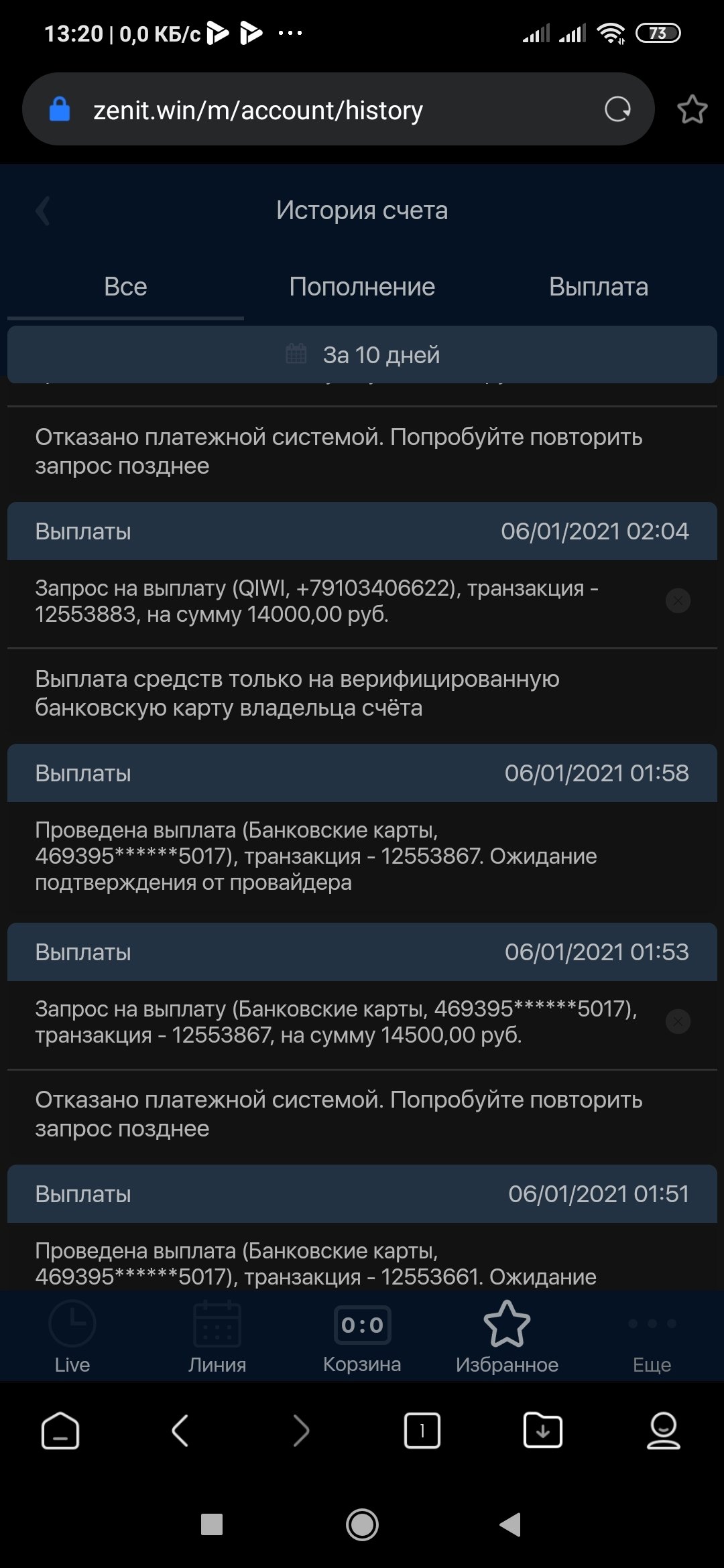Image resolution: width=724 pixels, height=1568 pixels.
Task: Switch to the Выплата tab
Action: 598,287
